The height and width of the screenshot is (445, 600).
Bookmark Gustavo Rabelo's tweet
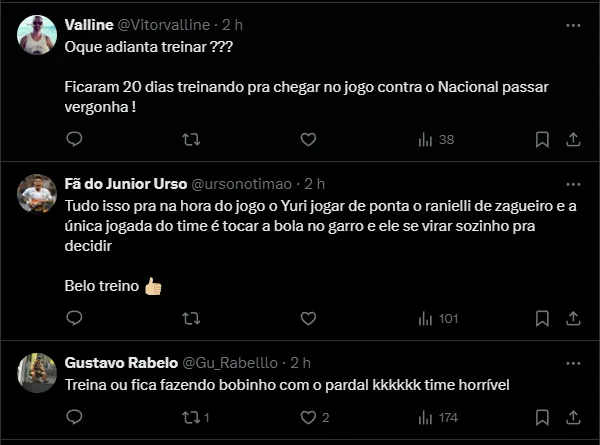coord(541,417)
